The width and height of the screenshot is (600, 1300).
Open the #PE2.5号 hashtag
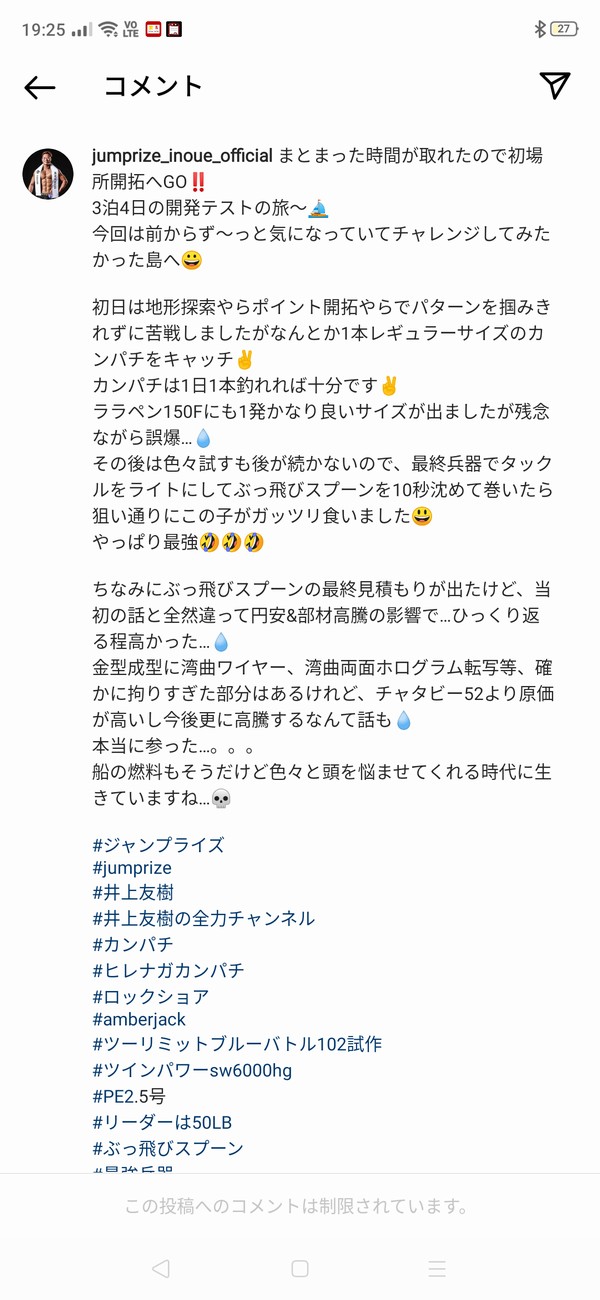pyautogui.click(x=129, y=1097)
